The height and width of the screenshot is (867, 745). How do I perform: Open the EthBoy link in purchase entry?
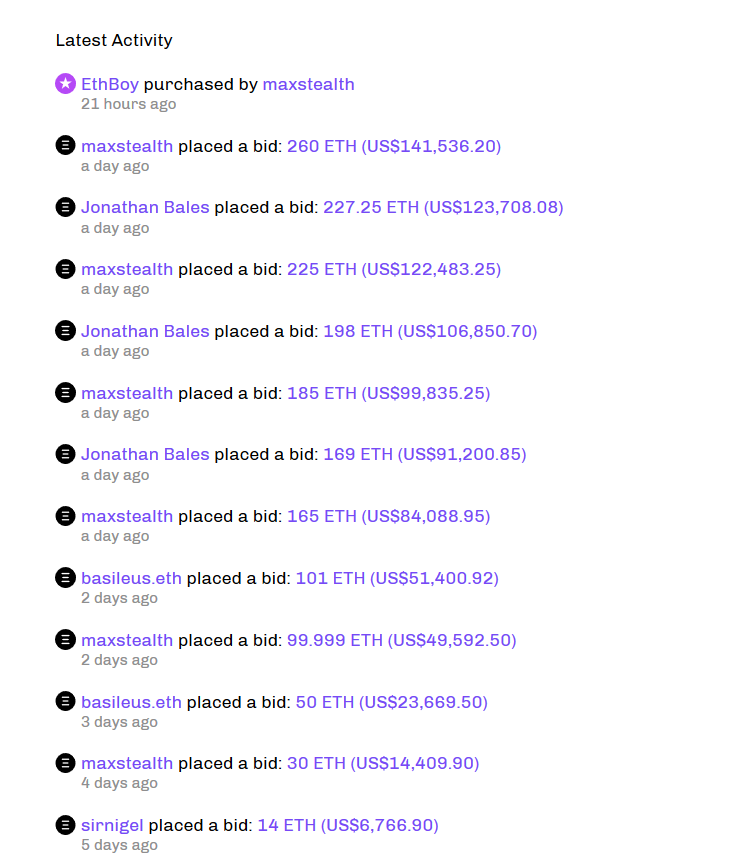pos(109,84)
